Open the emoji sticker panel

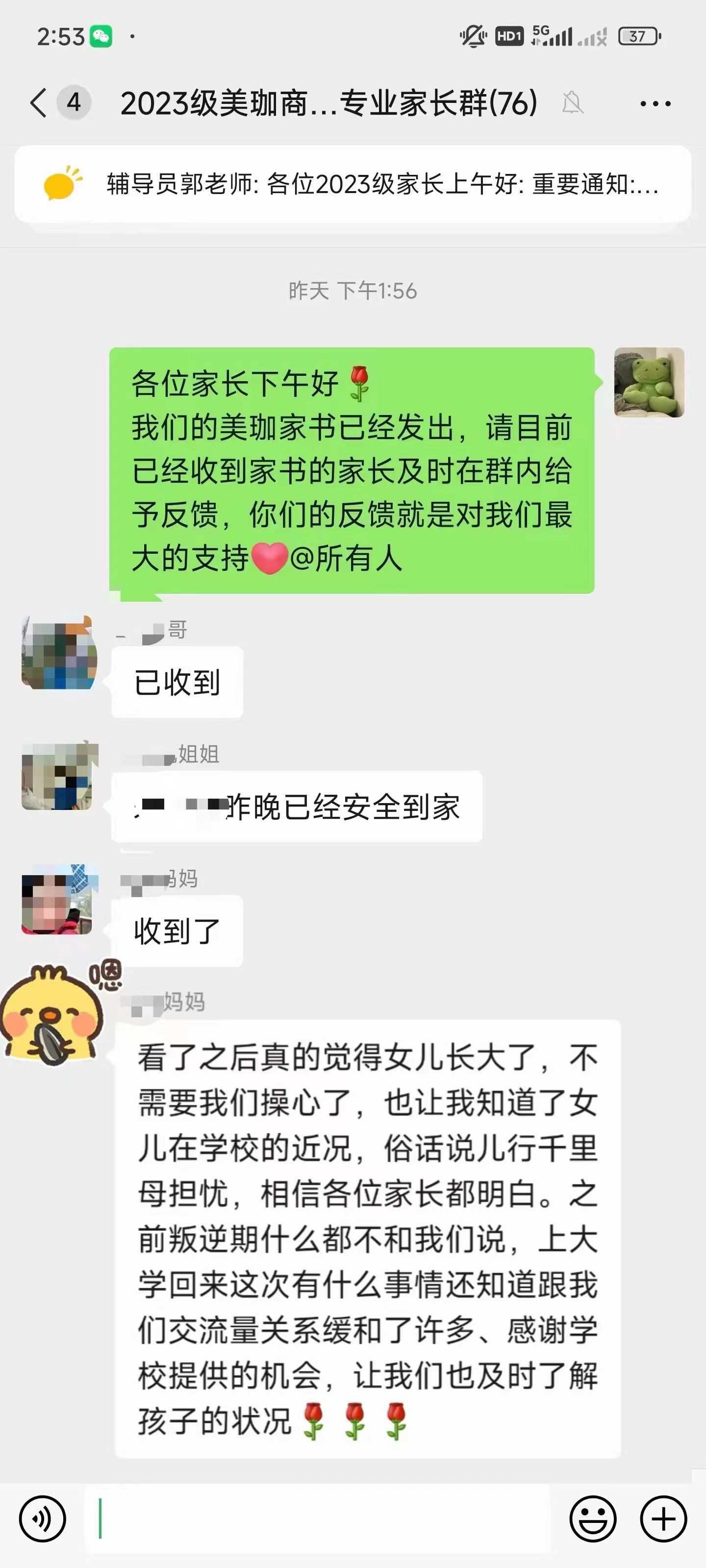tap(593, 1519)
